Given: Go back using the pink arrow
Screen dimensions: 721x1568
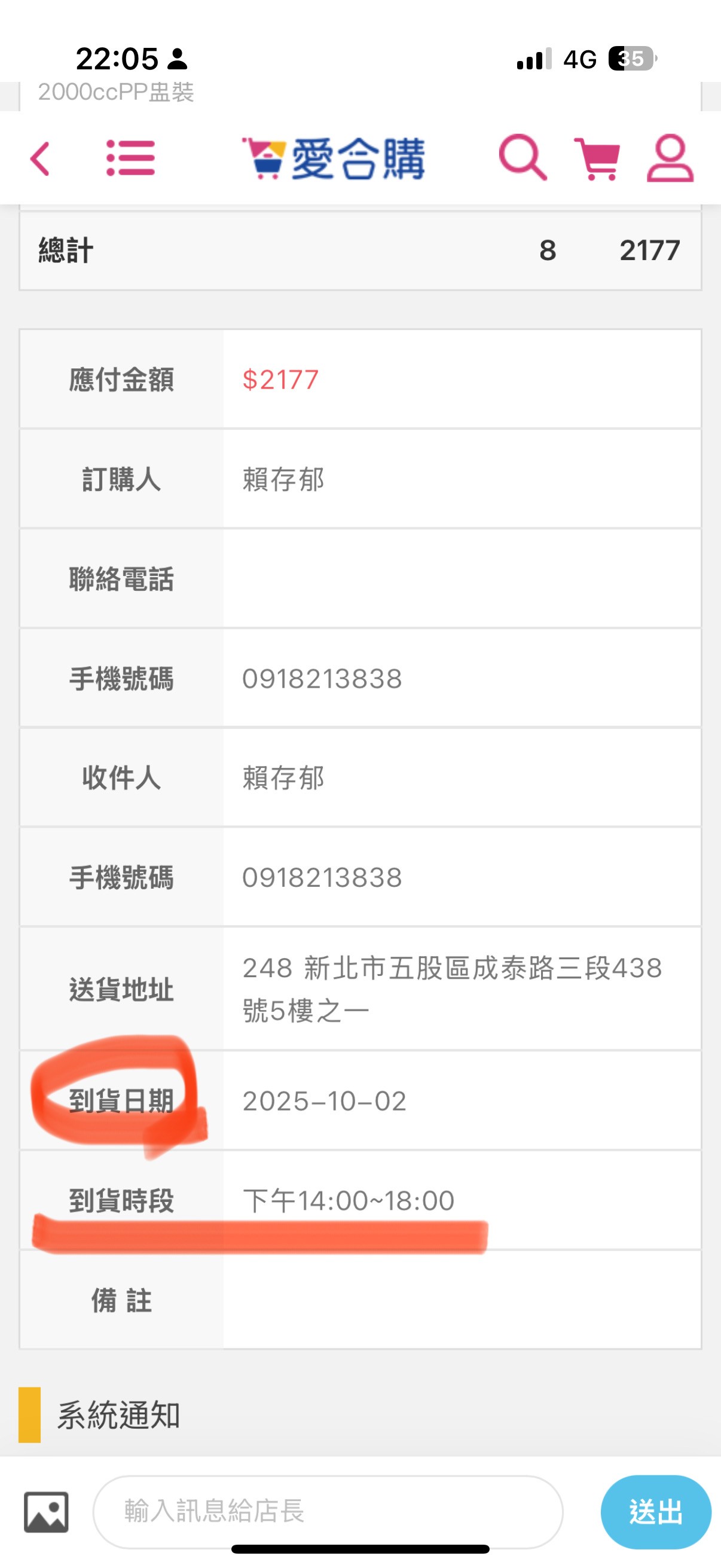Looking at the screenshot, I should pyautogui.click(x=40, y=159).
